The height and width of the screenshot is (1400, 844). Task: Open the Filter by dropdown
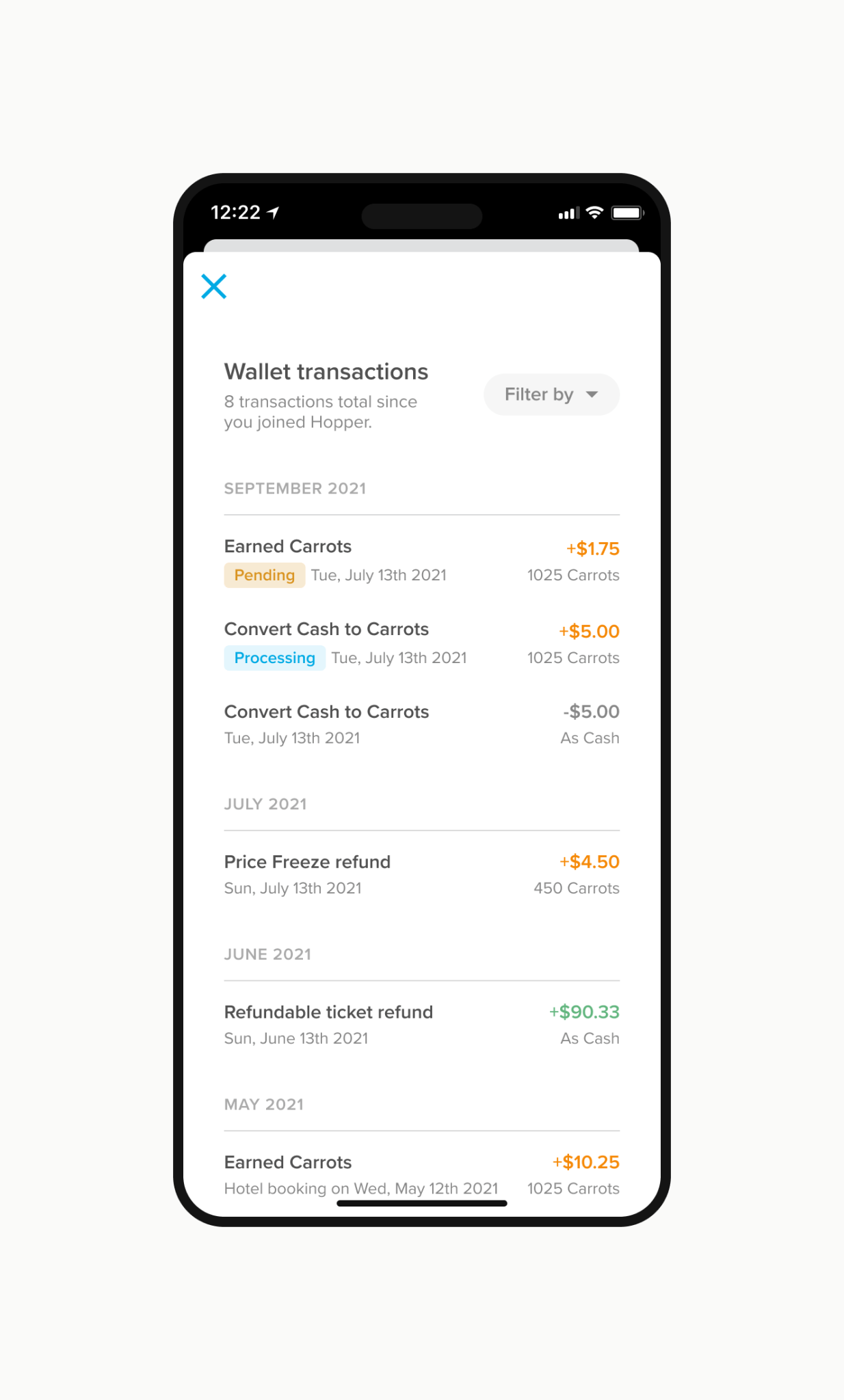(x=551, y=394)
